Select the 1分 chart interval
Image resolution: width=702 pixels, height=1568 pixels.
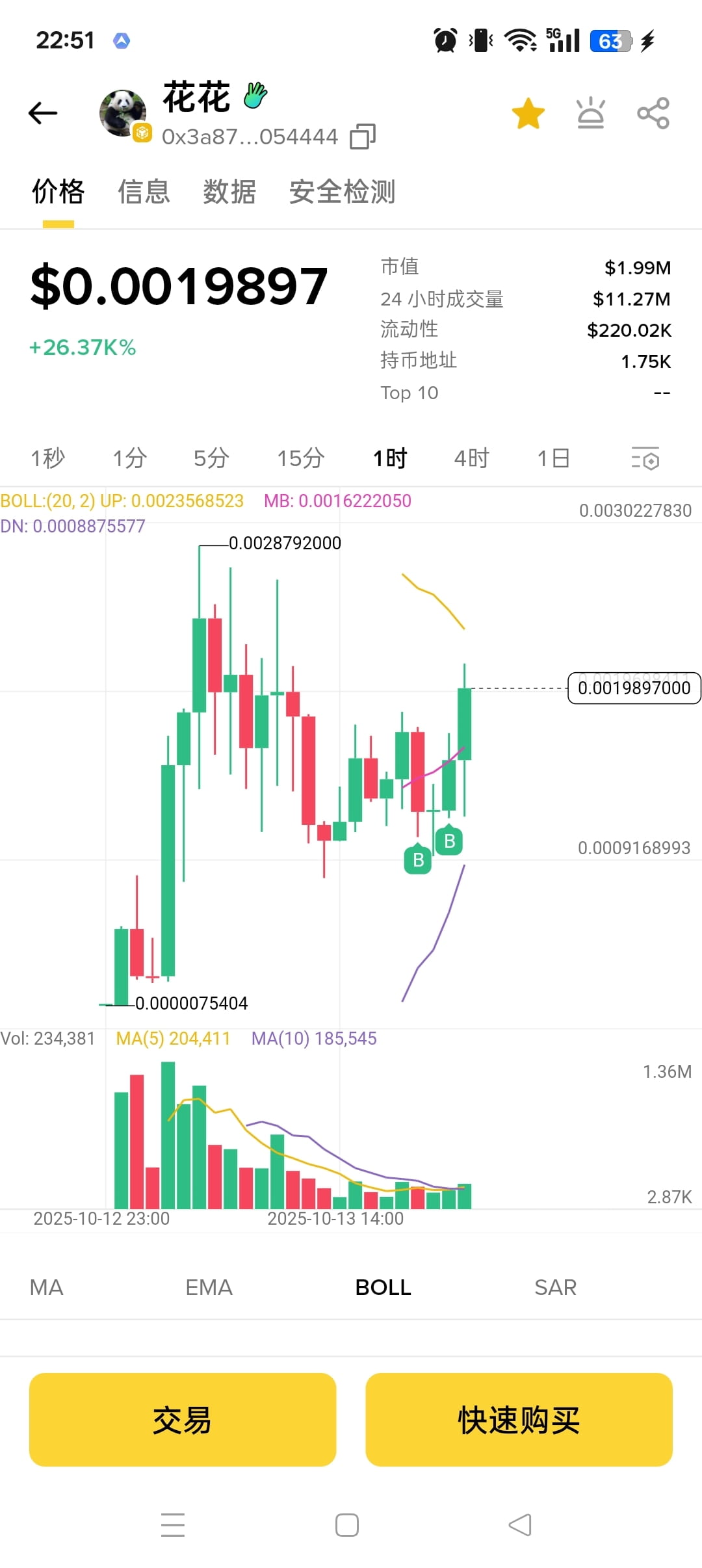point(130,458)
